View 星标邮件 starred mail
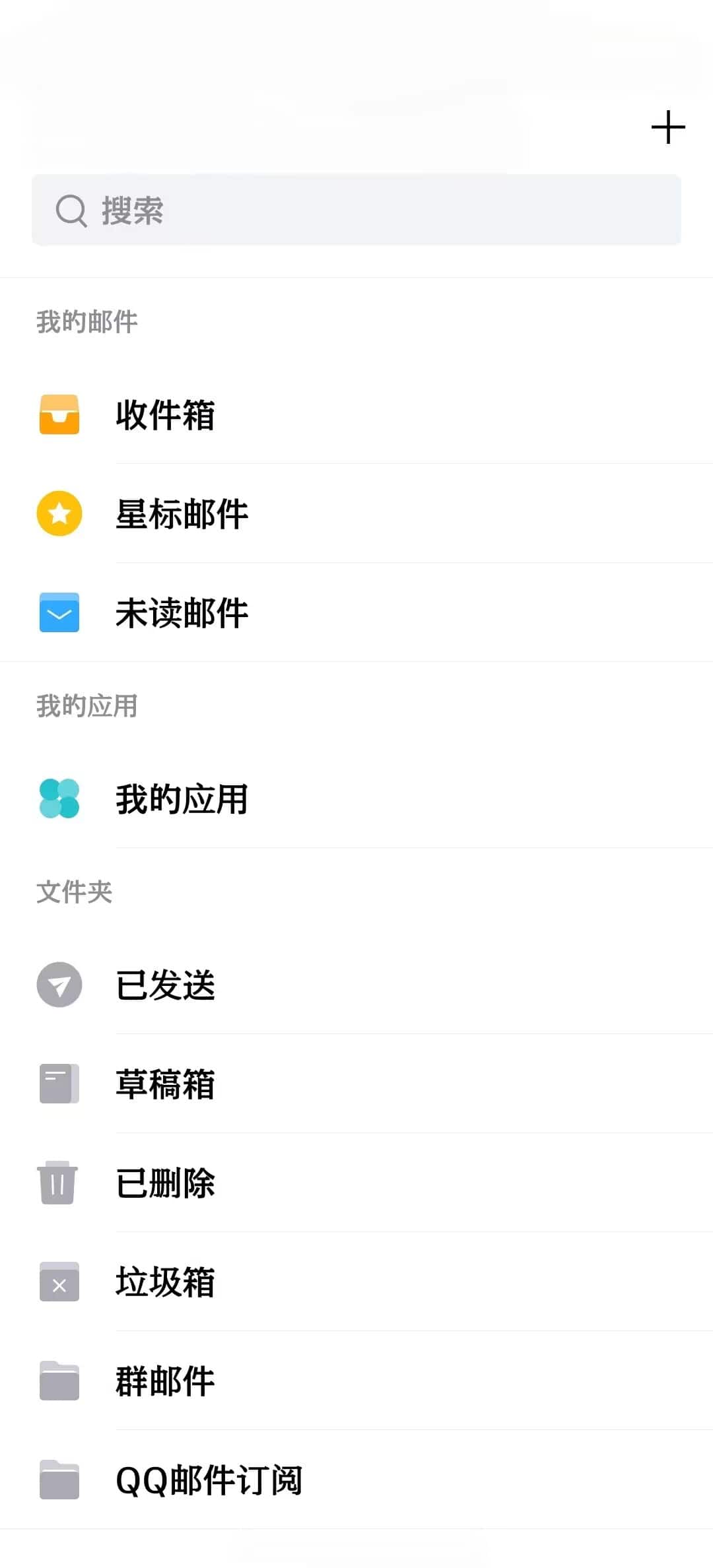Screen dimensions: 713x1568 182,514
